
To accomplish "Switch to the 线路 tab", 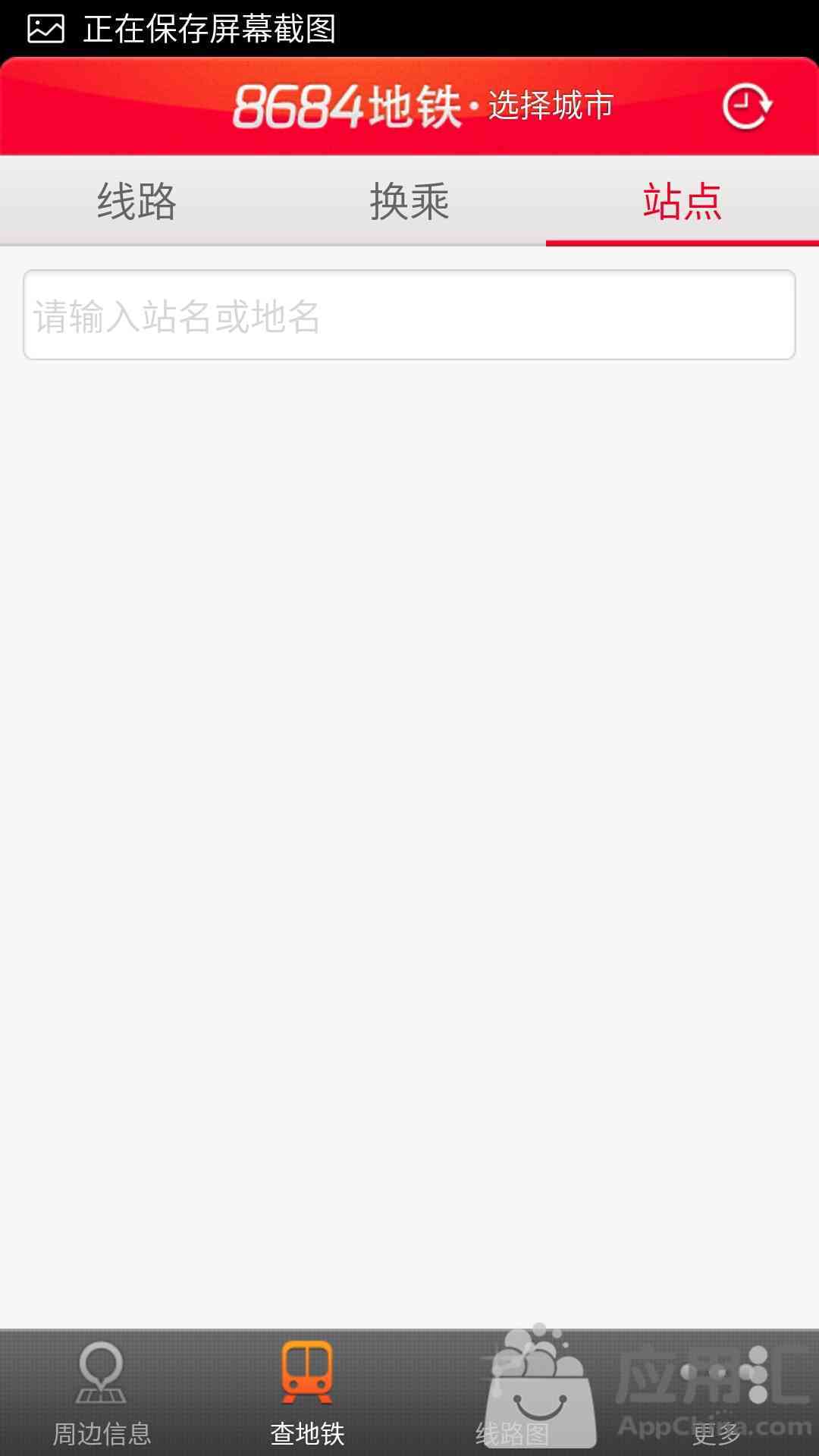I will (136, 201).
